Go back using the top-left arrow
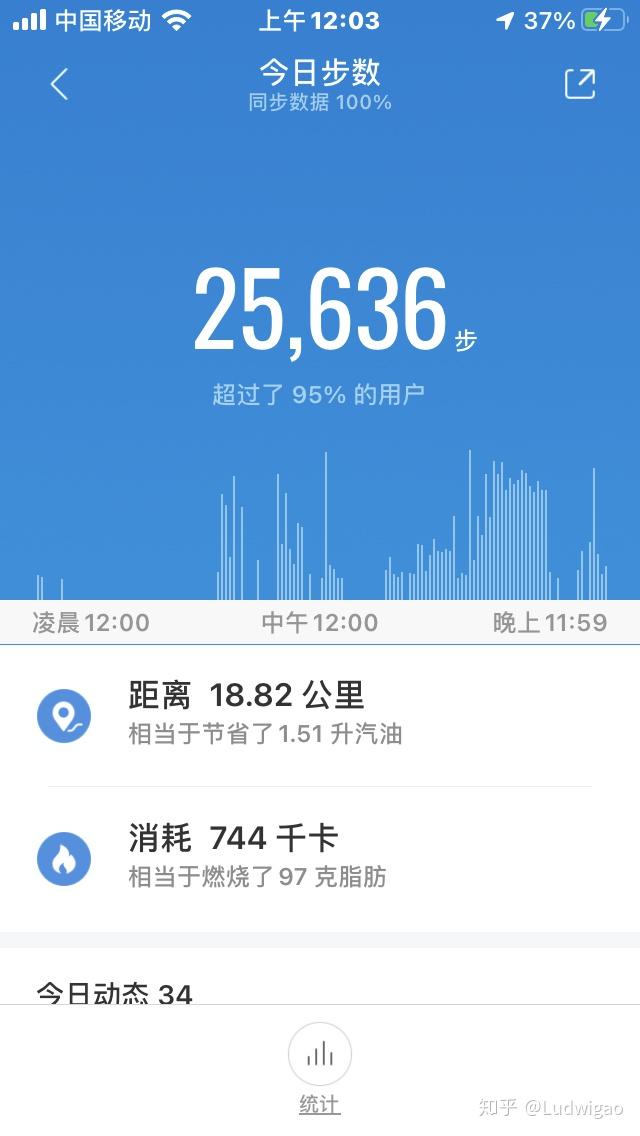The width and height of the screenshot is (640, 1136). pyautogui.click(x=59, y=84)
